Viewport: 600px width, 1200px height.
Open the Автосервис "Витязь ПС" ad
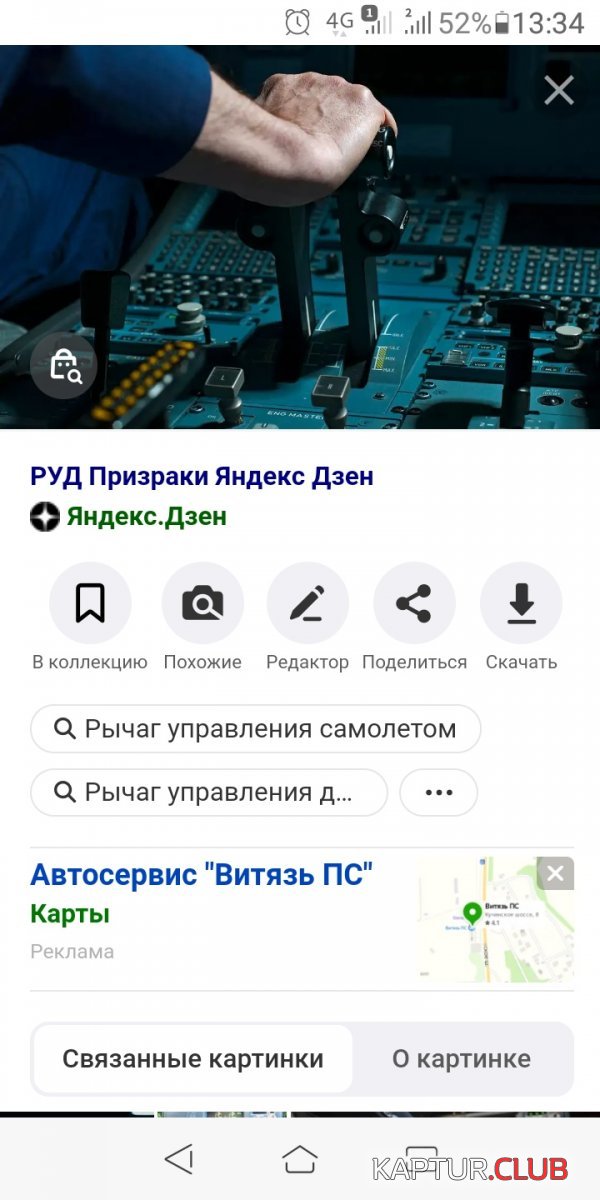point(201,875)
